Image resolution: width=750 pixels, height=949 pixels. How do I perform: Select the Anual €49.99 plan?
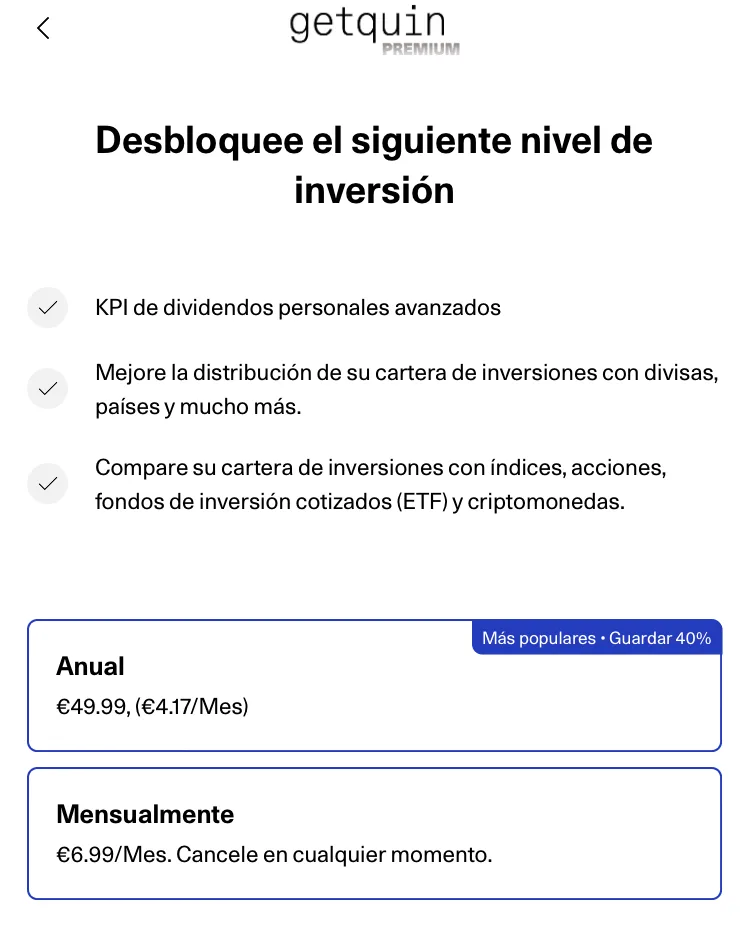373,686
